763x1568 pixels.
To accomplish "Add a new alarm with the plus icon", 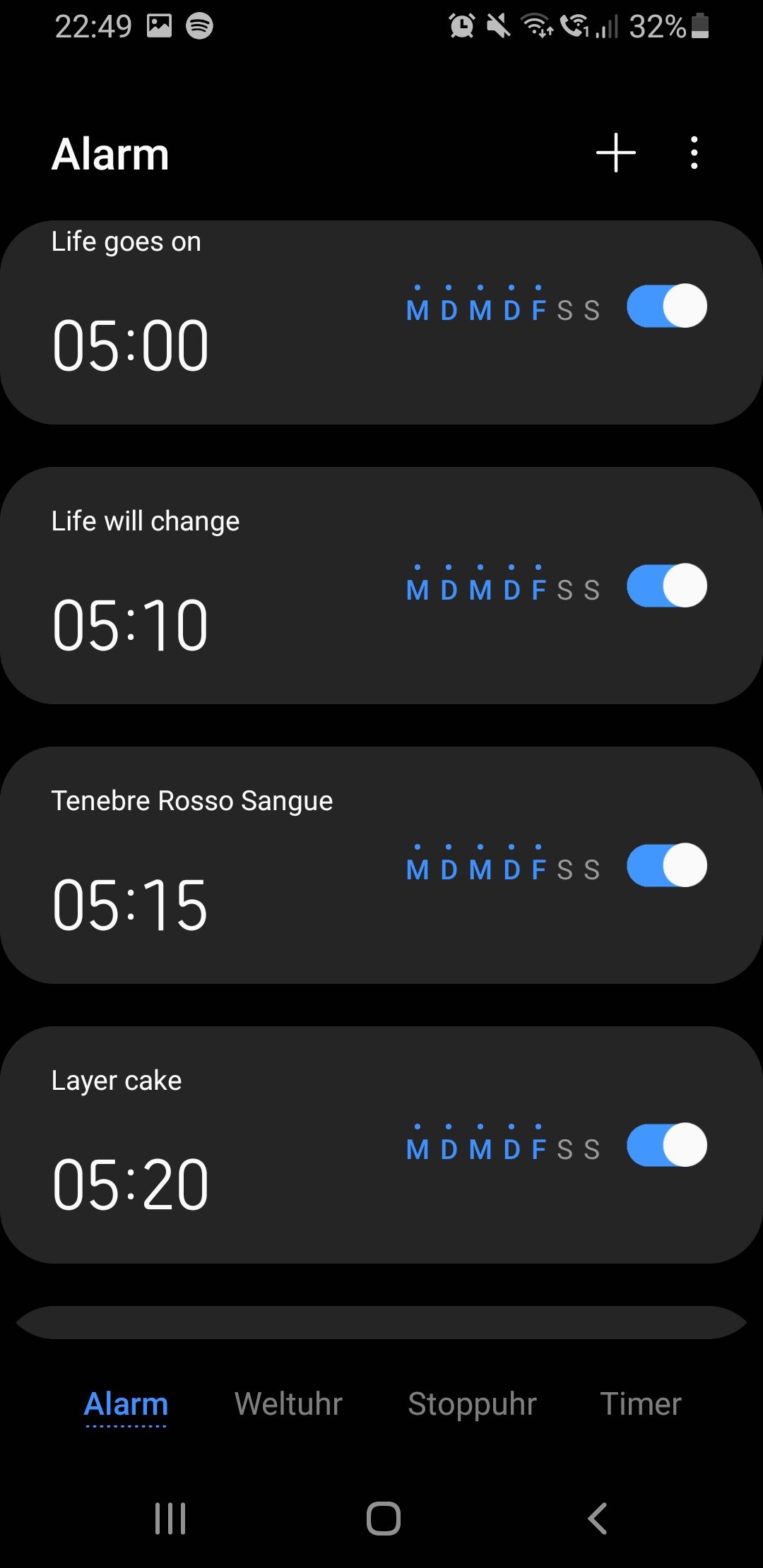I will click(615, 153).
